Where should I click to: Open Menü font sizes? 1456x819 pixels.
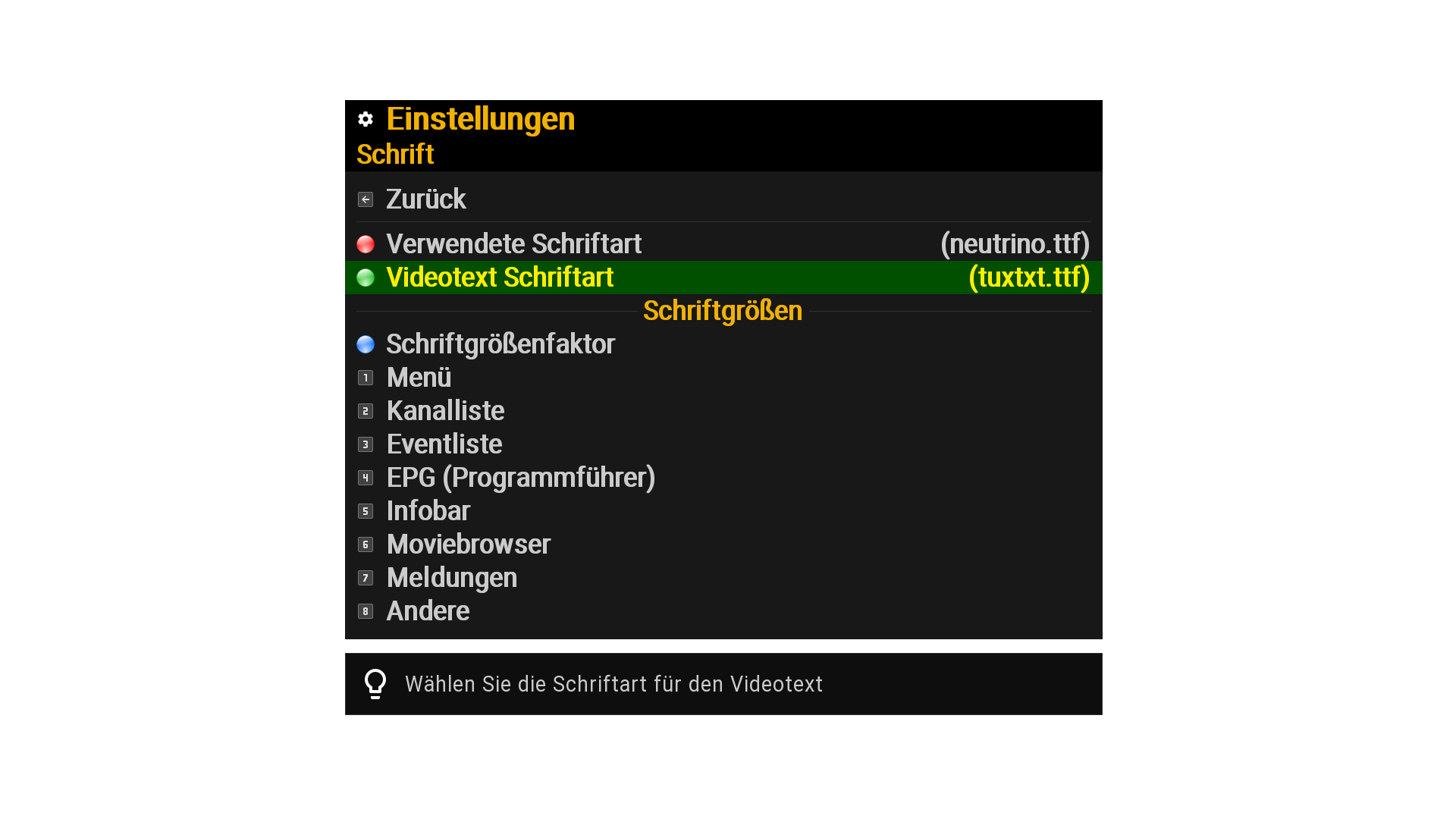419,378
